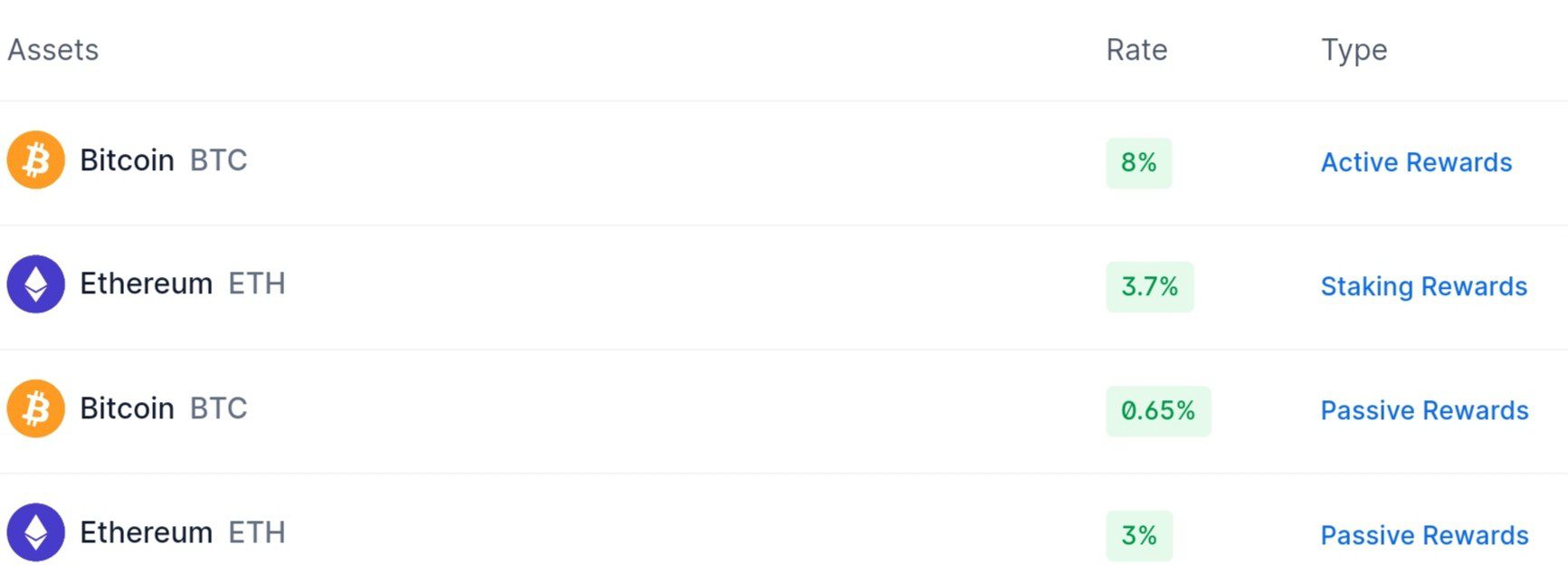1568x575 pixels.
Task: Open Active Rewards link for Bitcoin
Action: [x=1416, y=163]
